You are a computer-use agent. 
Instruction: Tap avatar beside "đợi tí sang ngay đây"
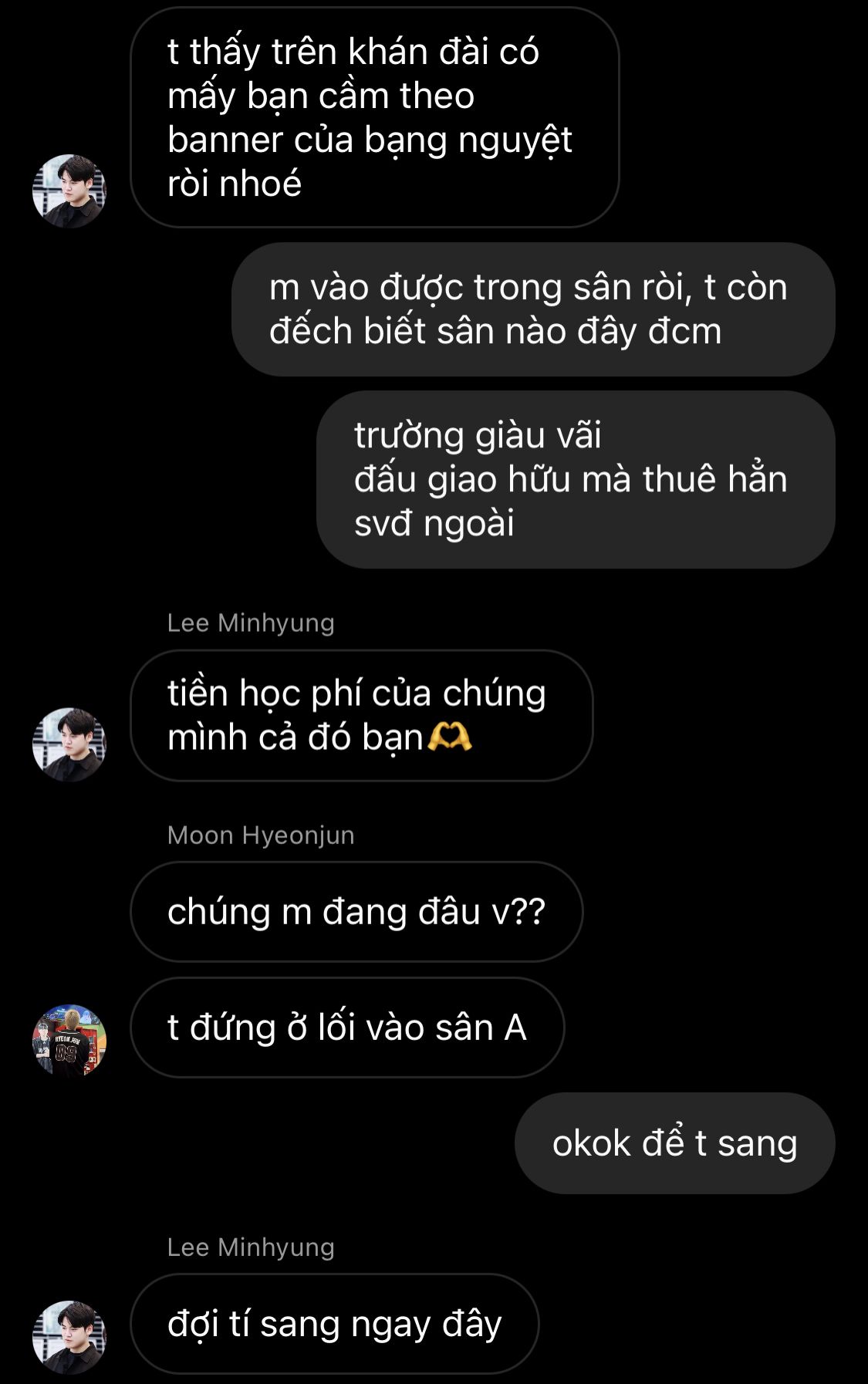(69, 1337)
